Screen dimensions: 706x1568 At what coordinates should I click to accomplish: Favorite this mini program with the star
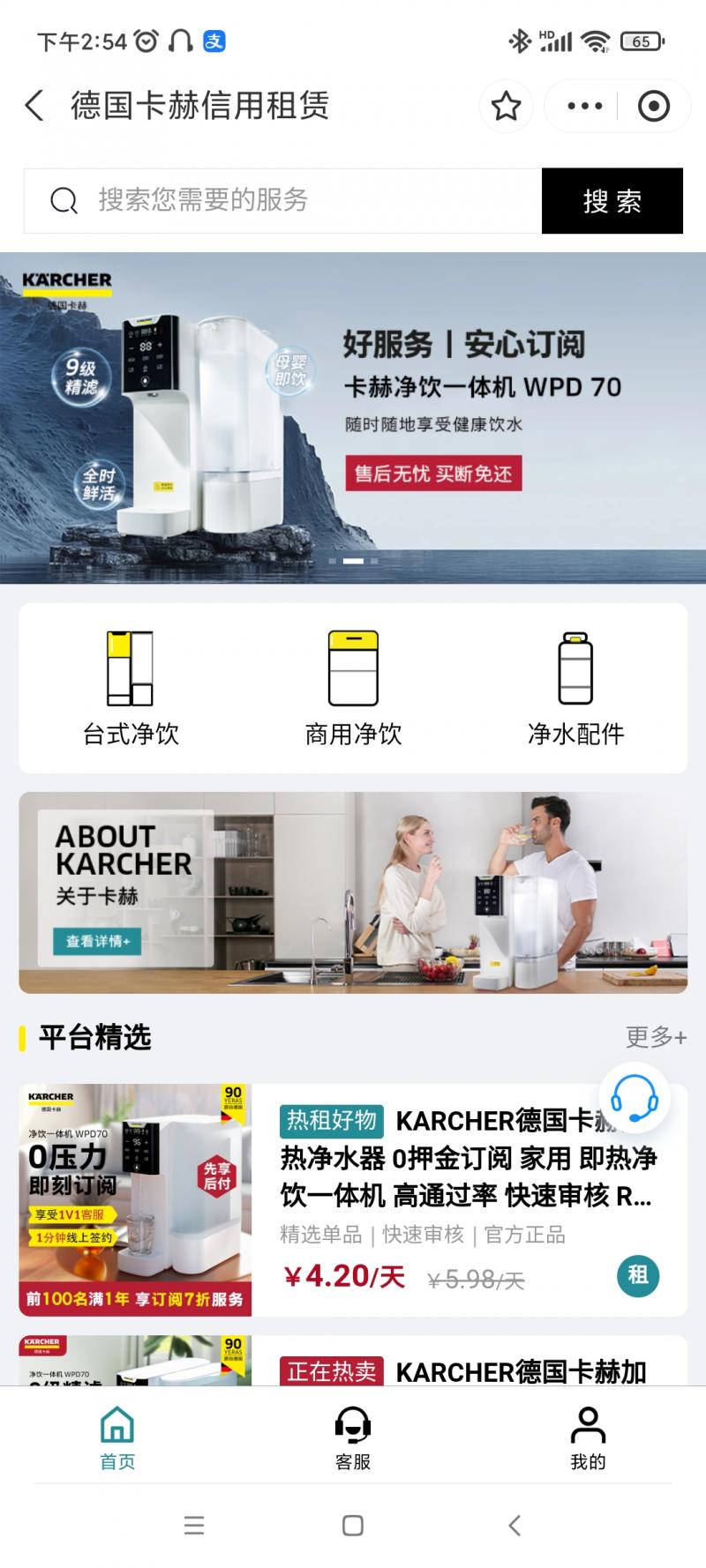tap(506, 107)
